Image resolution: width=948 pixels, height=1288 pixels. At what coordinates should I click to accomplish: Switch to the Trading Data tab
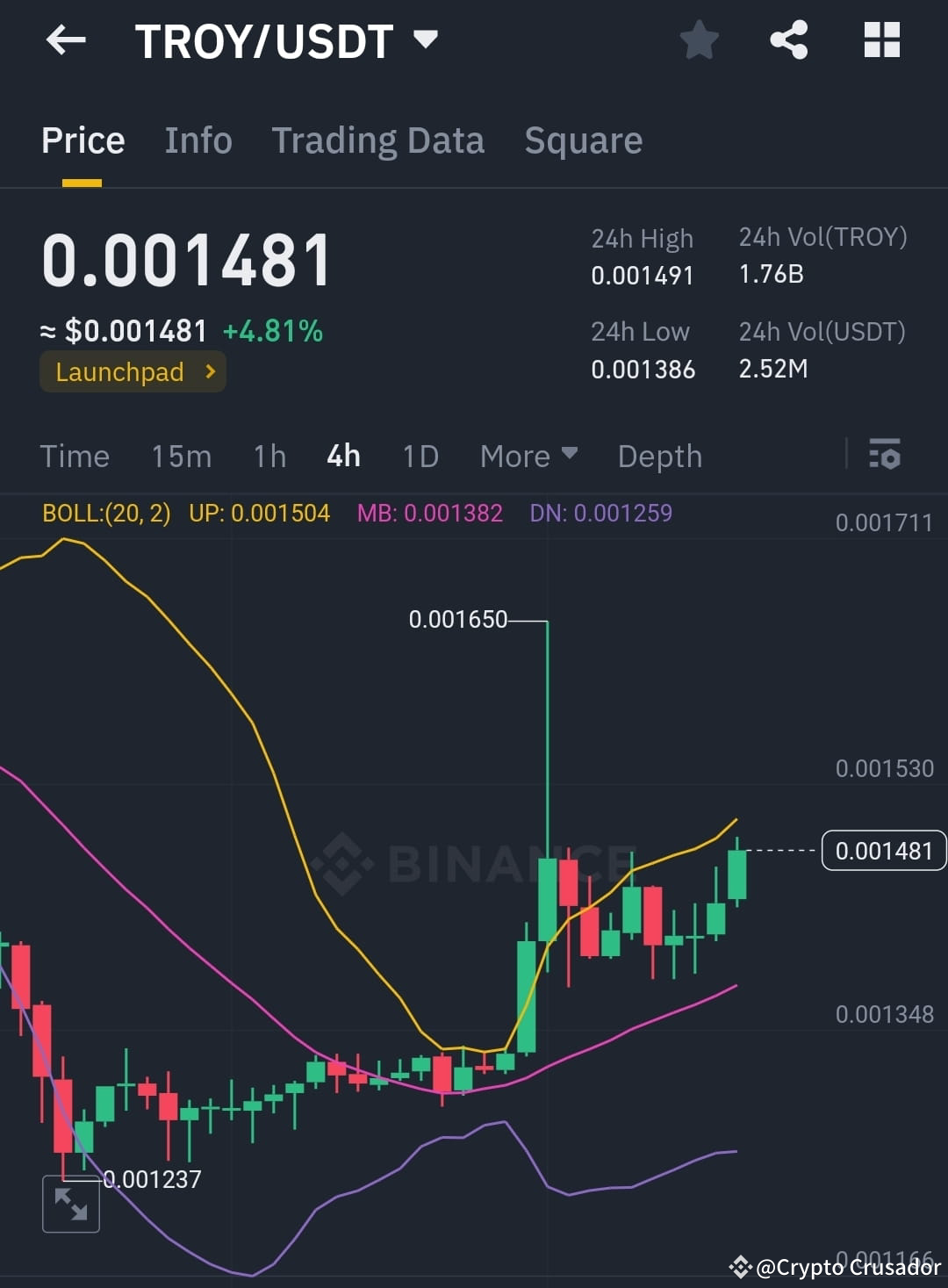coord(377,140)
